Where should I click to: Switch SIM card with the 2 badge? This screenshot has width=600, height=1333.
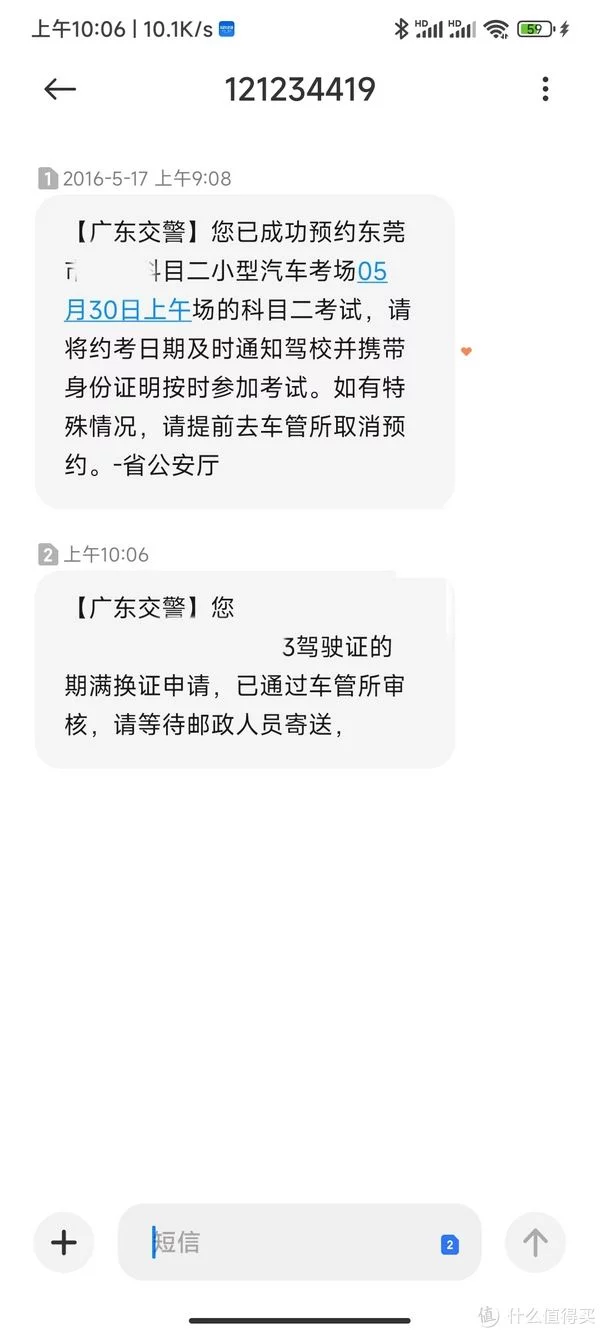pyautogui.click(x=450, y=1244)
